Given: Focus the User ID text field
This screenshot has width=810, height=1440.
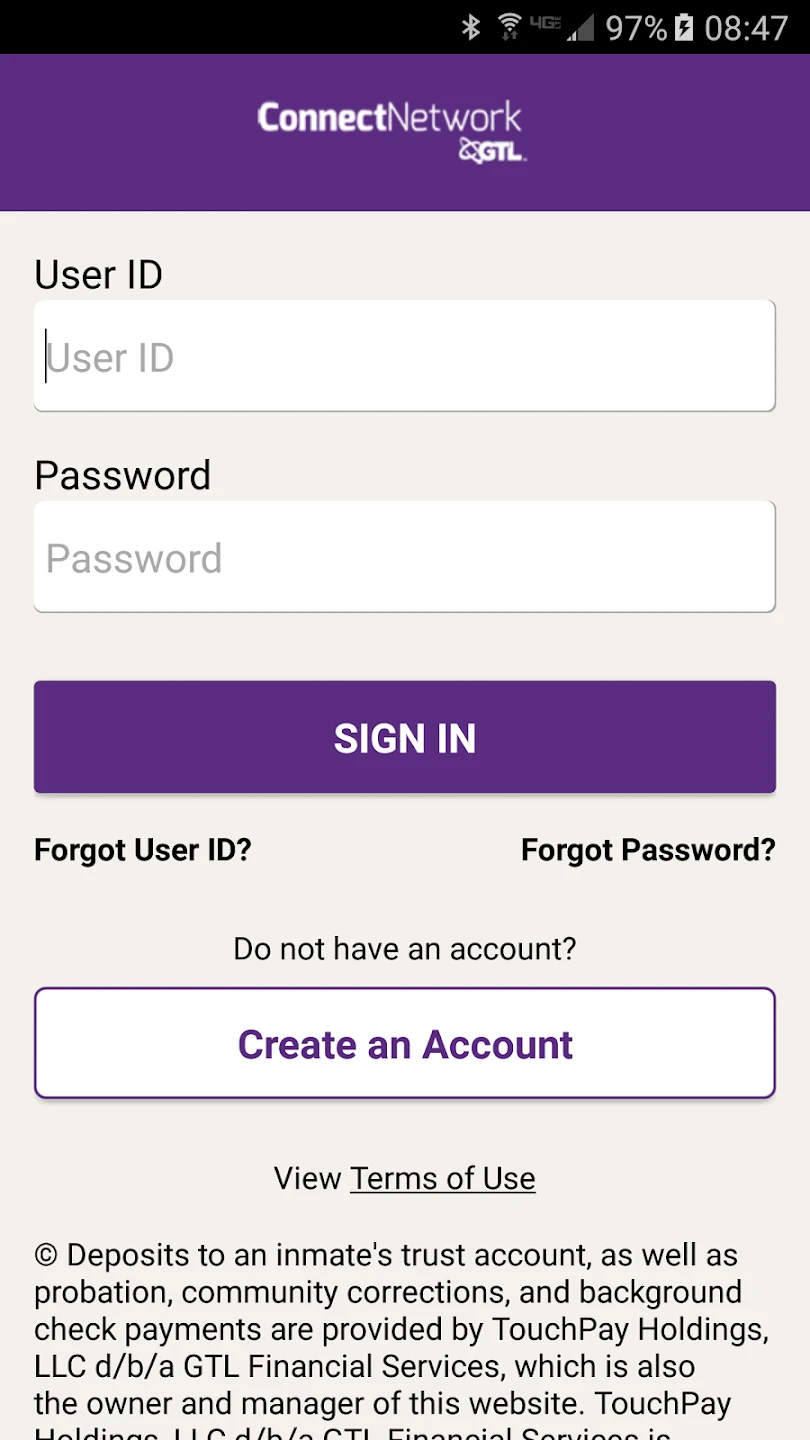Looking at the screenshot, I should tap(404, 356).
